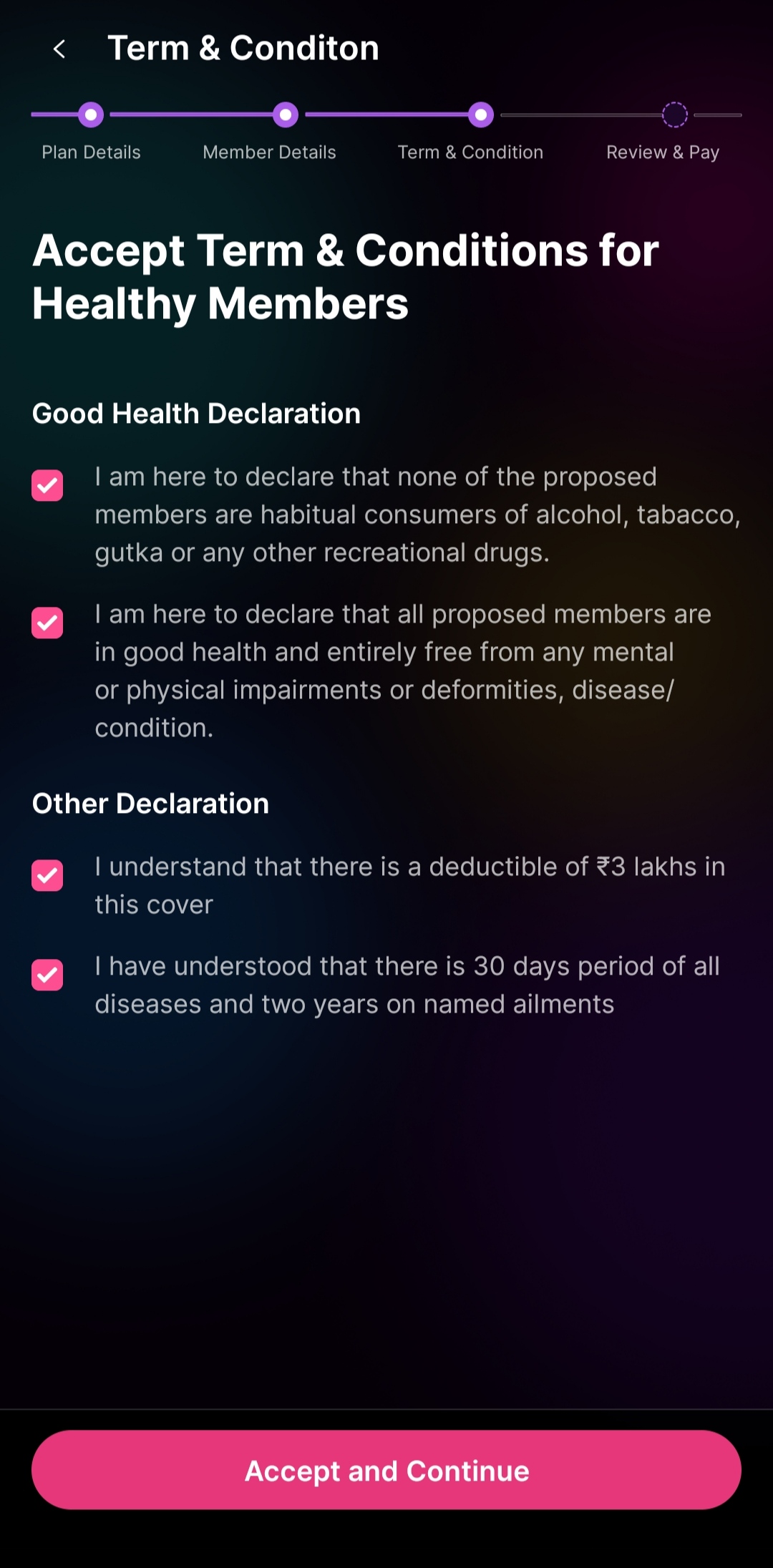Uncheck the good health and impairments declaration
773x1568 pixels.
(47, 623)
